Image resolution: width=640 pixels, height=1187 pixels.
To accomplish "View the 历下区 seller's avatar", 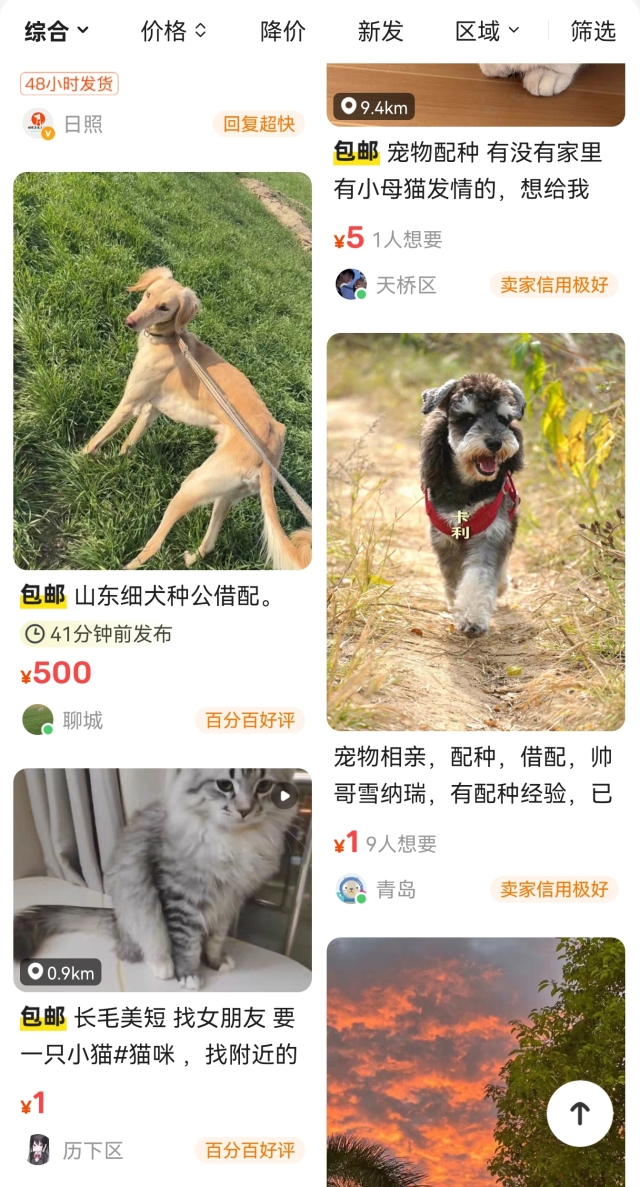I will click(38, 1150).
